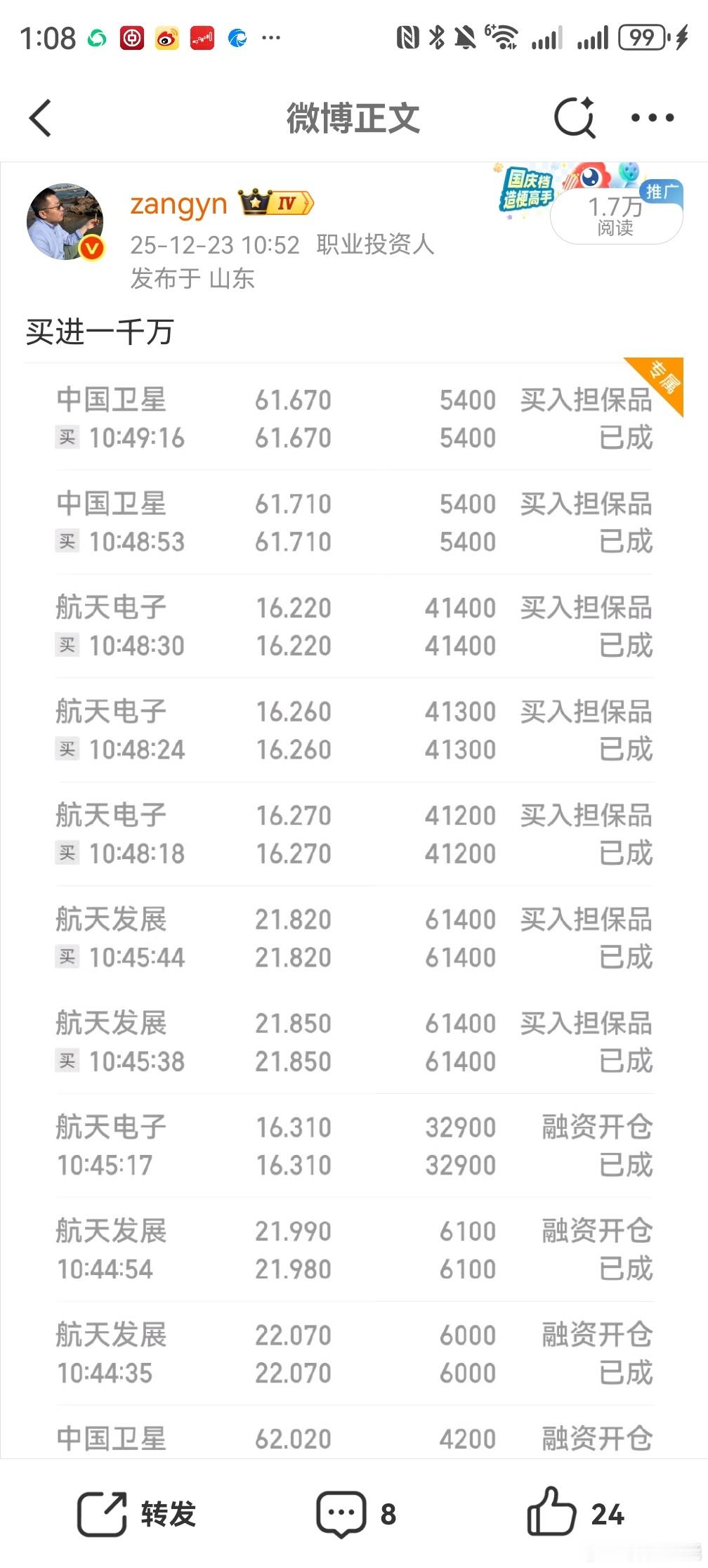Tap the VIP crown level IV badge beside zangyn
The width and height of the screenshot is (708, 1568).
tap(275, 203)
